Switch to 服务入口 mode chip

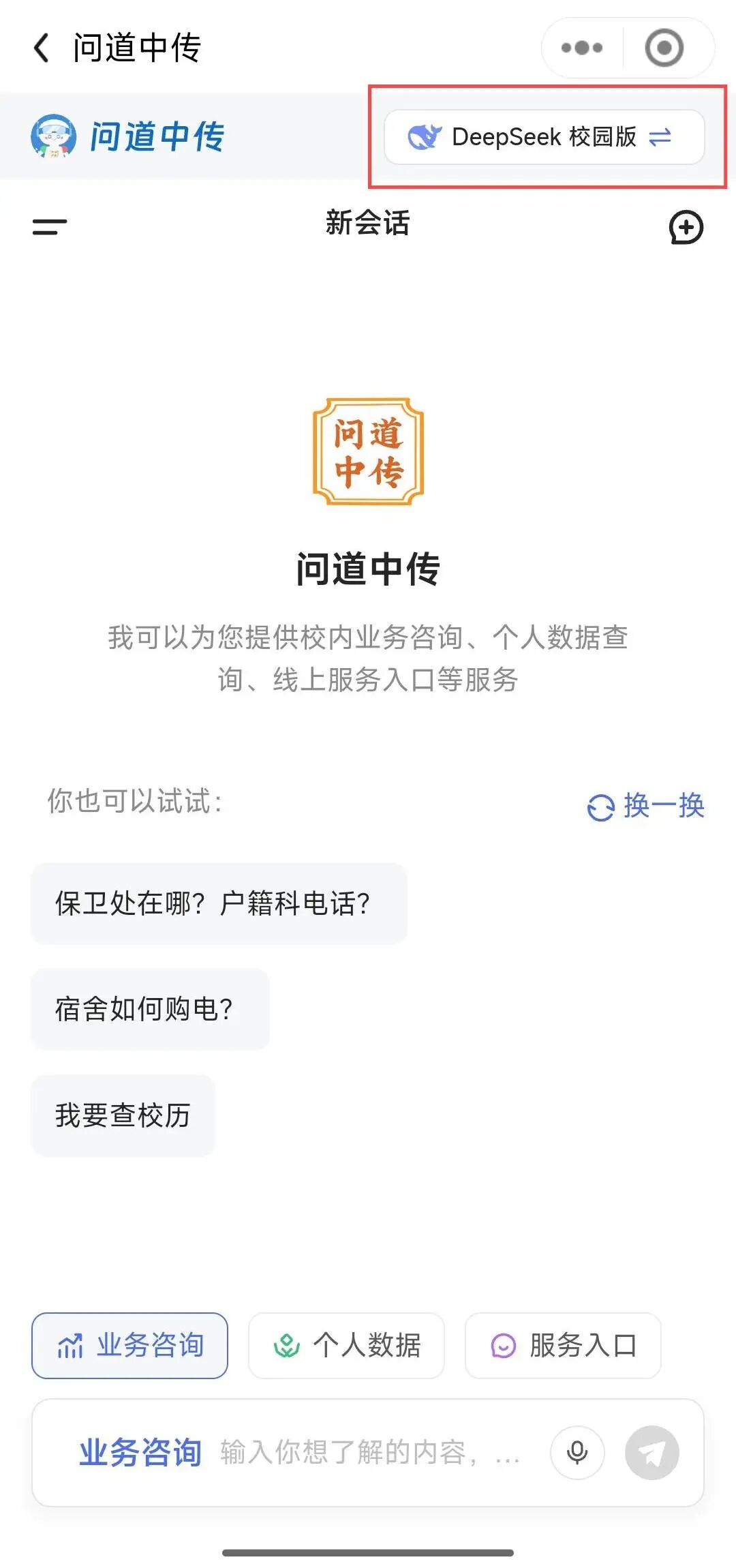(563, 1345)
